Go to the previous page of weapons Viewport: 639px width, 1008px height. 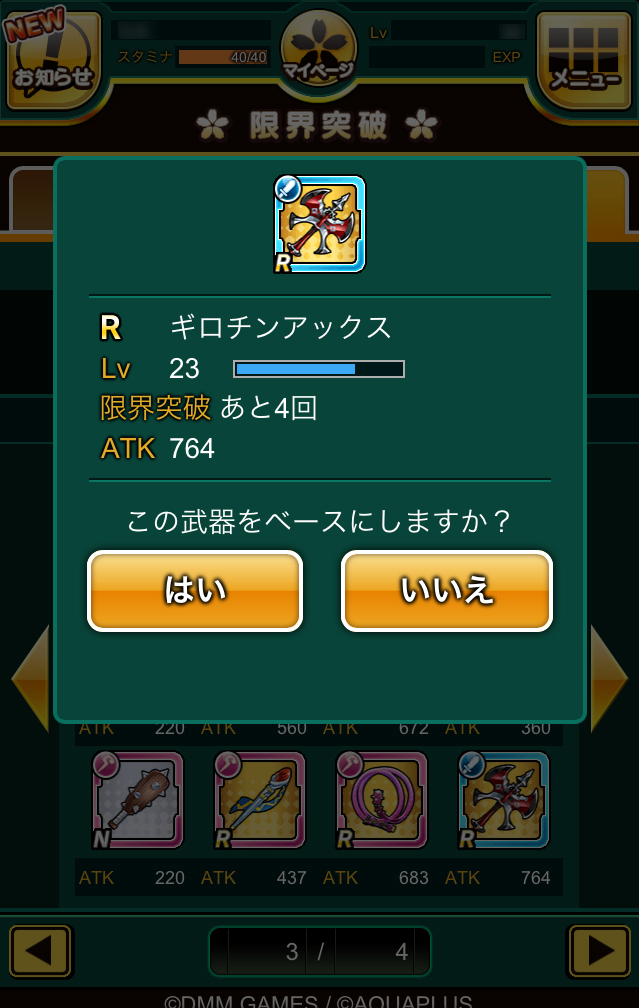(x=40, y=951)
